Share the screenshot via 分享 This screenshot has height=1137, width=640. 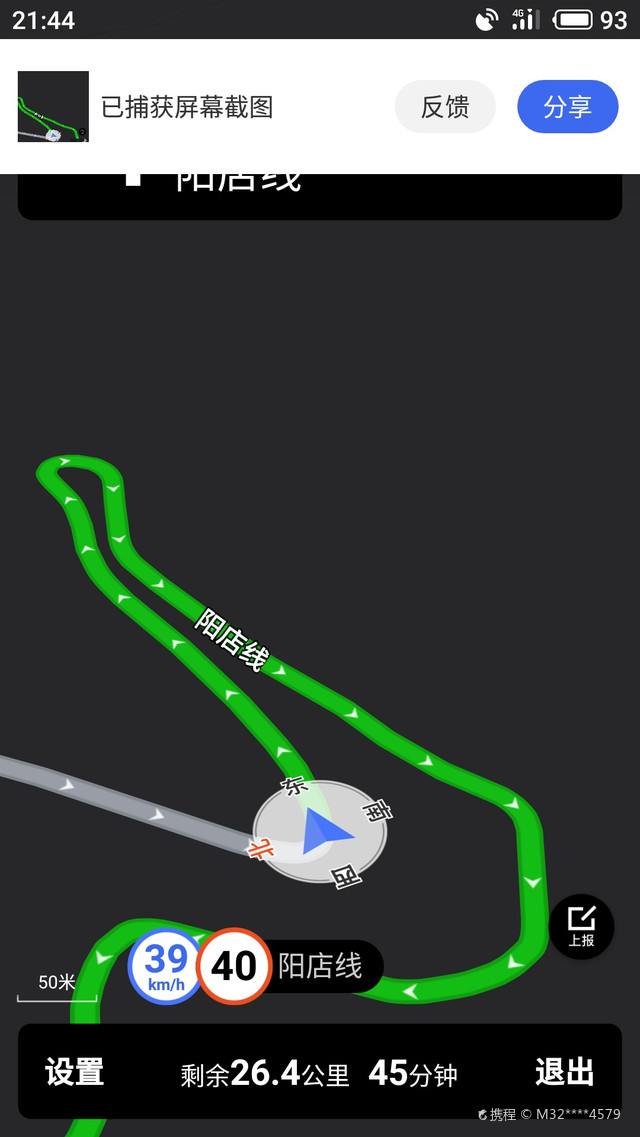click(567, 107)
